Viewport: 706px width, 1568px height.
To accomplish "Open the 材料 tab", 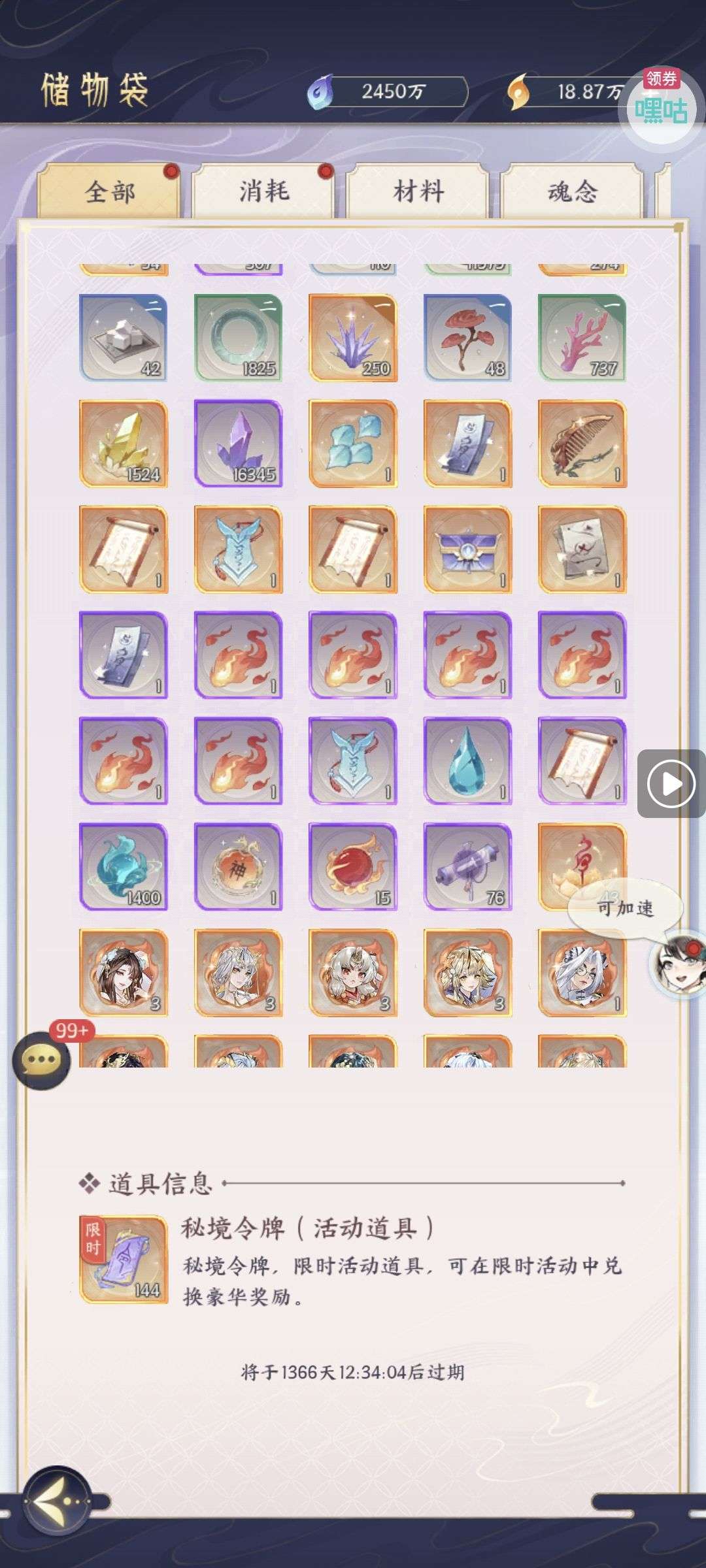I will [418, 192].
